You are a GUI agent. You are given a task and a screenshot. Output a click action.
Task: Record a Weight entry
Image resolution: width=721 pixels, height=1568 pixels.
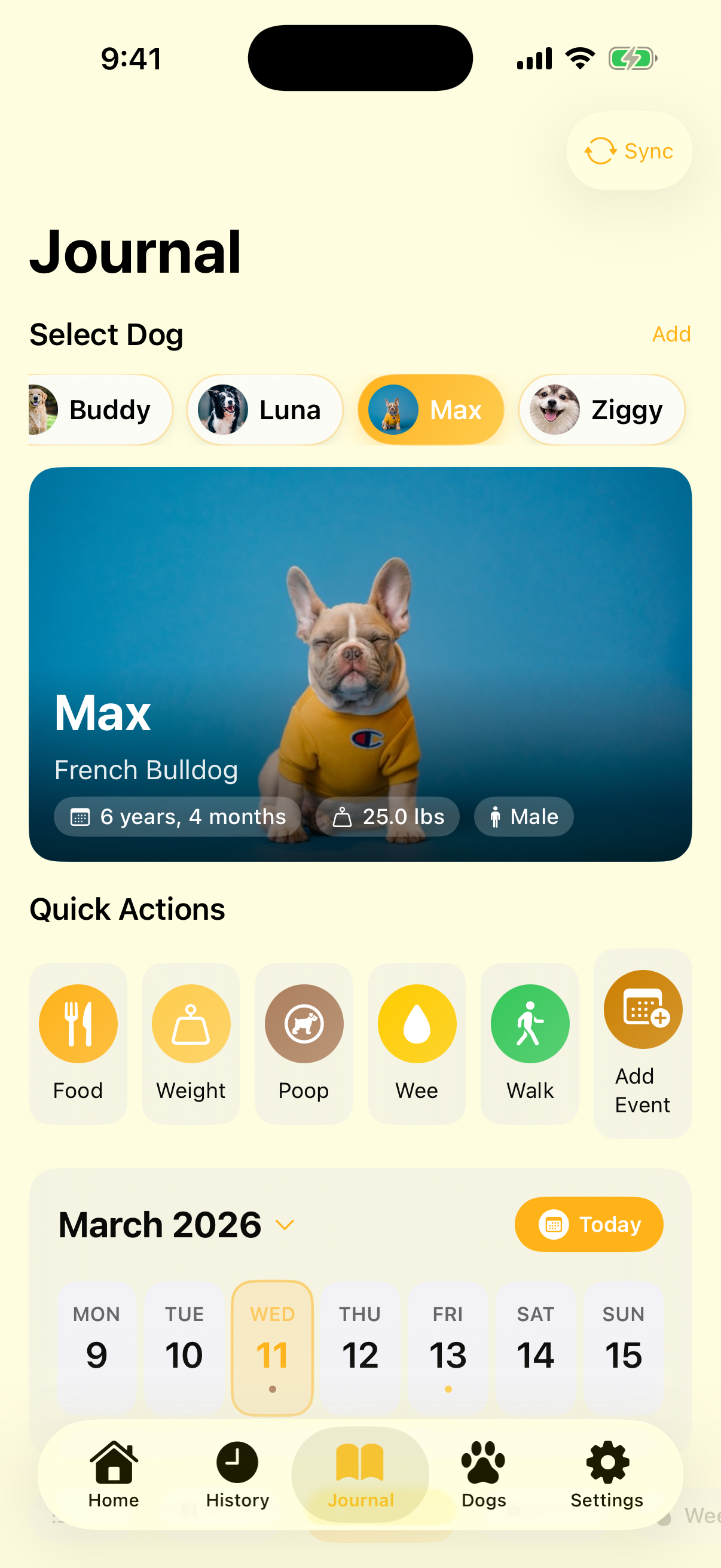tap(191, 1042)
